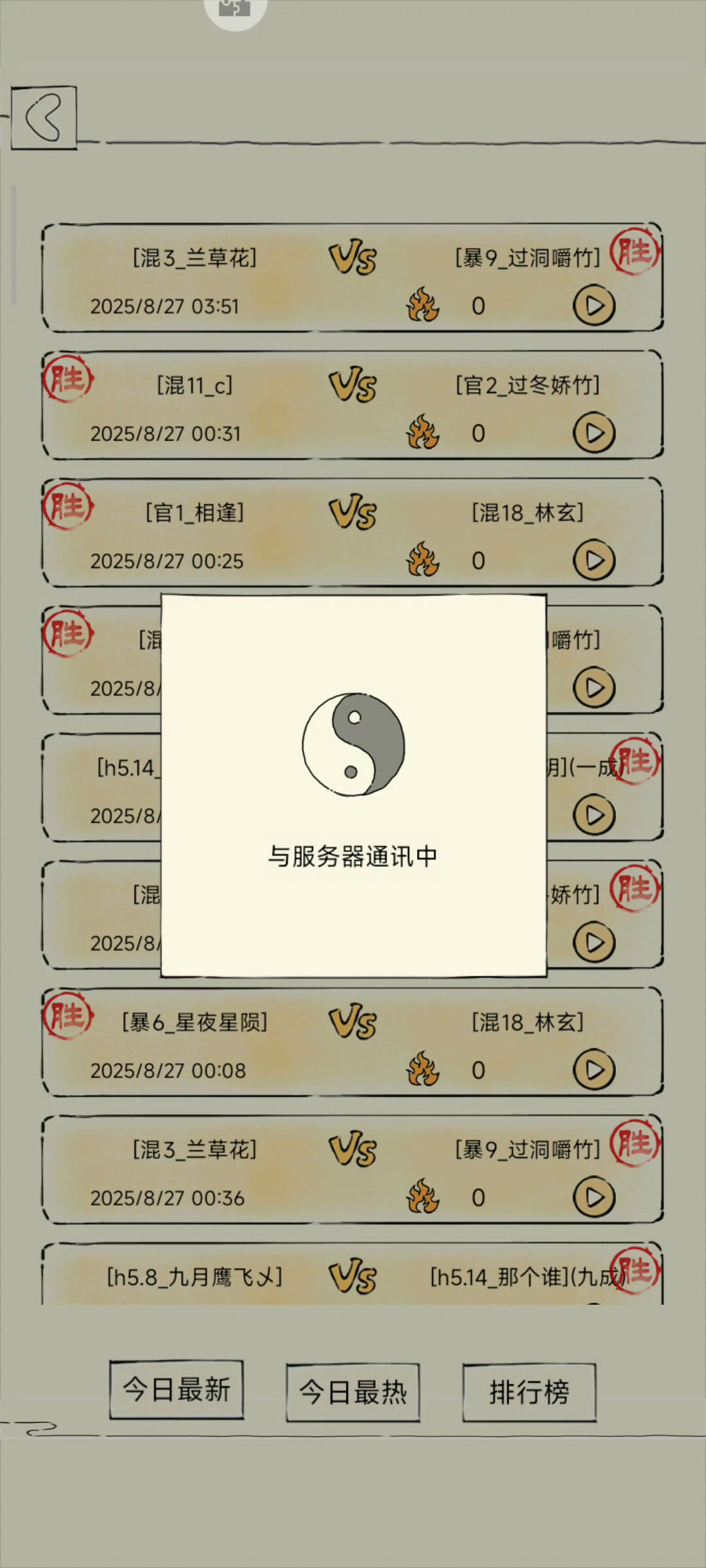706x1568 pixels.
Task: Switch to the 今日最热 tab
Action: tap(353, 1392)
